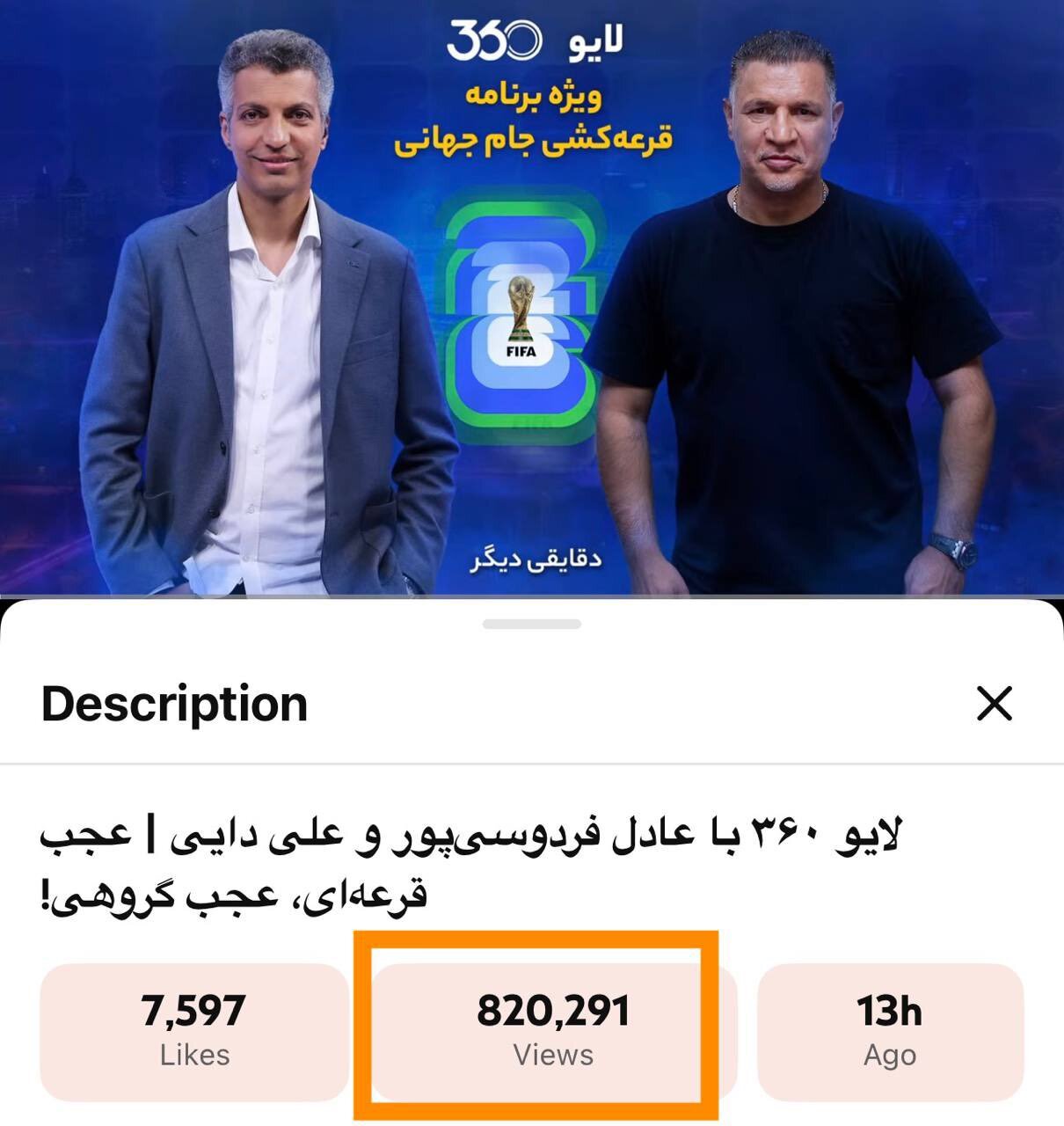The image size is (1064, 1126).
Task: Tap the FIFA wordmark under the trophy
Action: click(521, 350)
